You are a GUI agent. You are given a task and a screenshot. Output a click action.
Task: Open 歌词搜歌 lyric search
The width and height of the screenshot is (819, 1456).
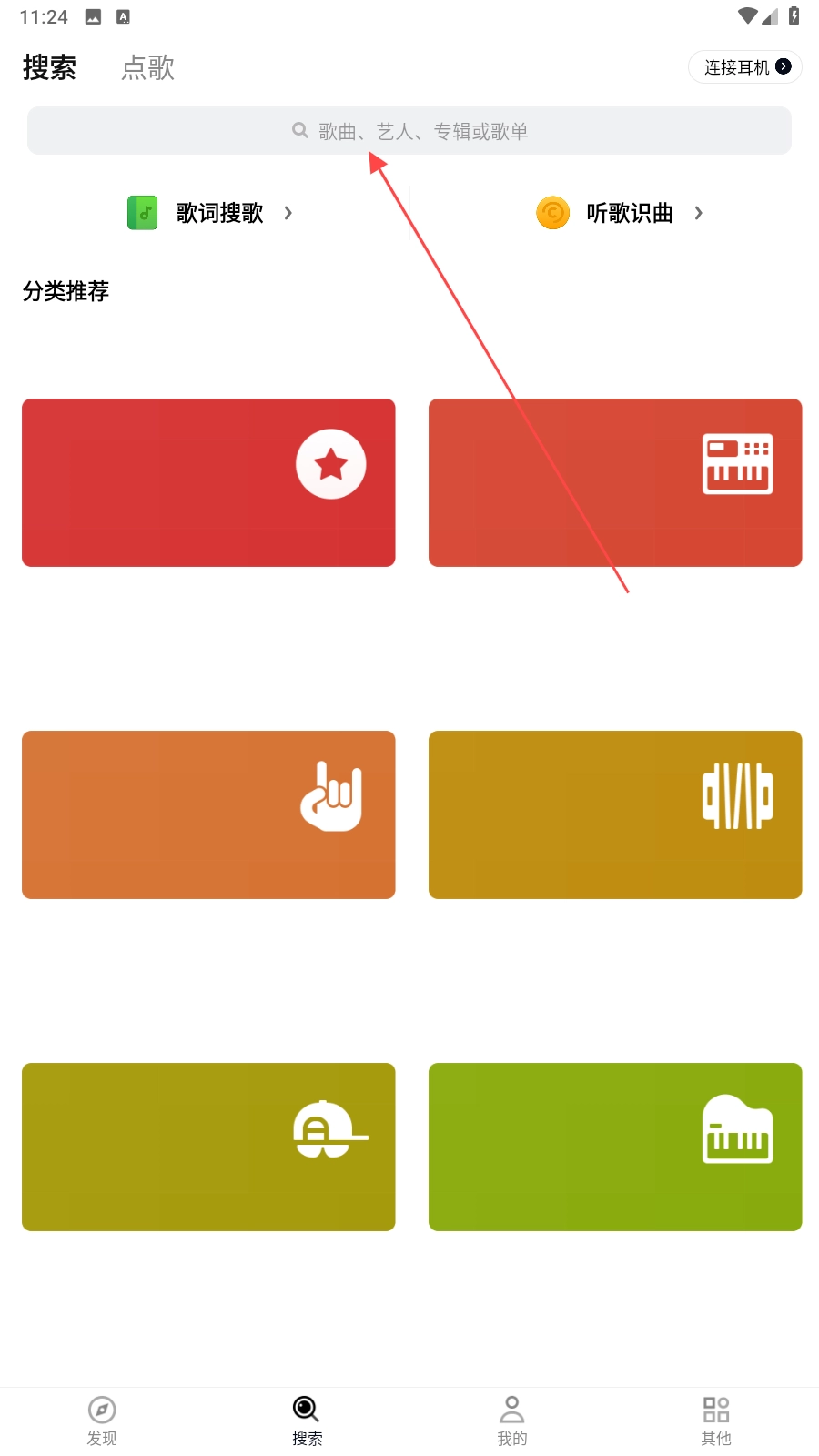[x=211, y=213]
